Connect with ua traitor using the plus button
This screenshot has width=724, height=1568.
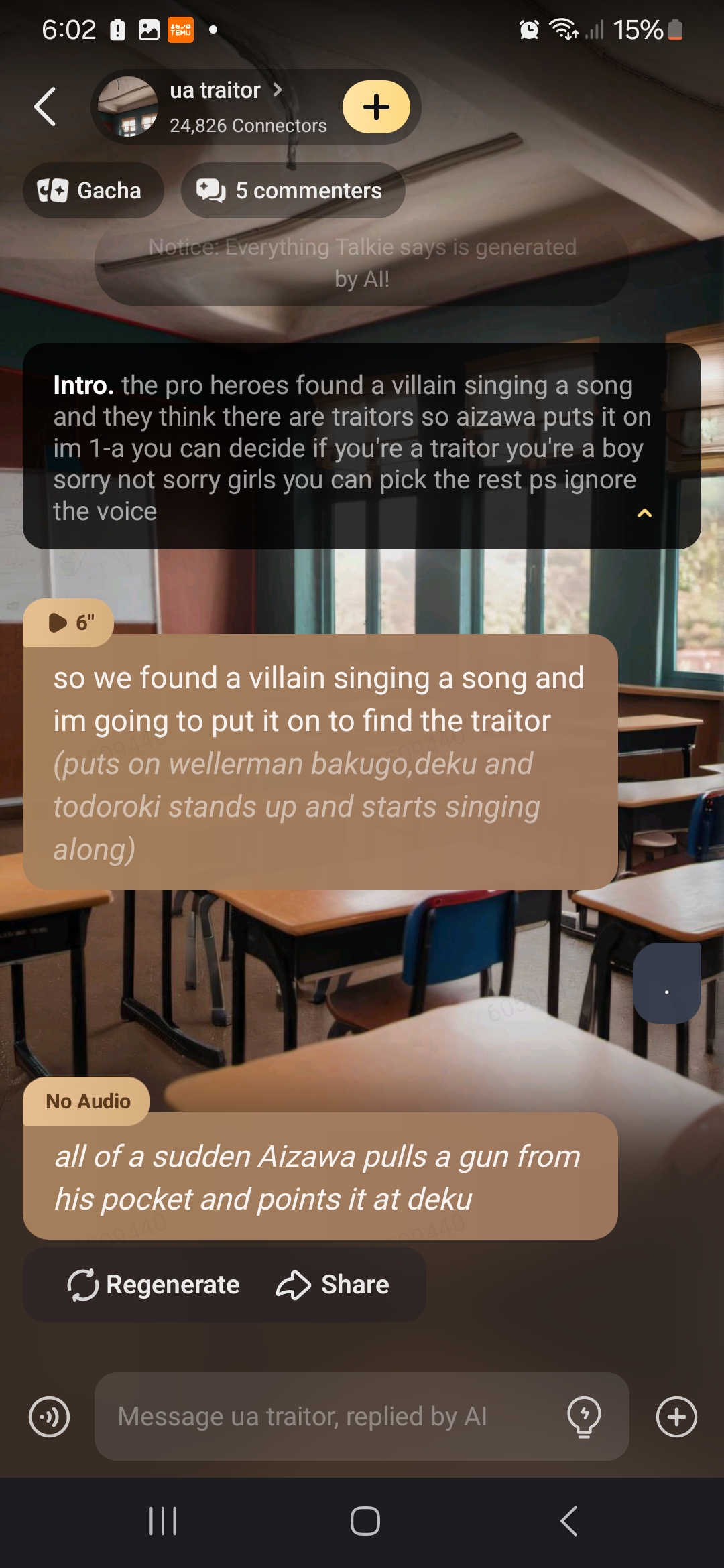point(376,107)
